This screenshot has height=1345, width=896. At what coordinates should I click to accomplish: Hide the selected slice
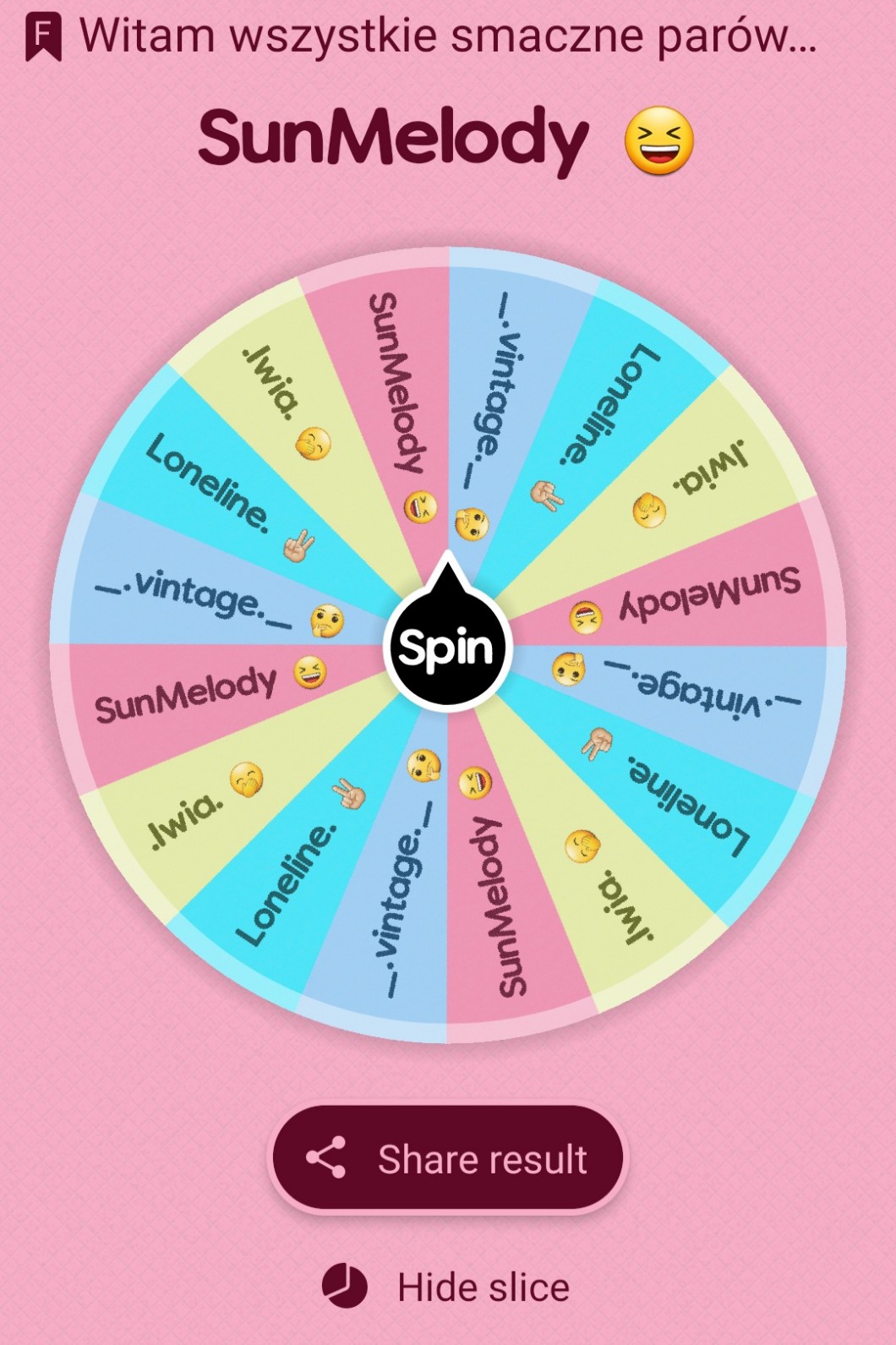(x=446, y=1288)
